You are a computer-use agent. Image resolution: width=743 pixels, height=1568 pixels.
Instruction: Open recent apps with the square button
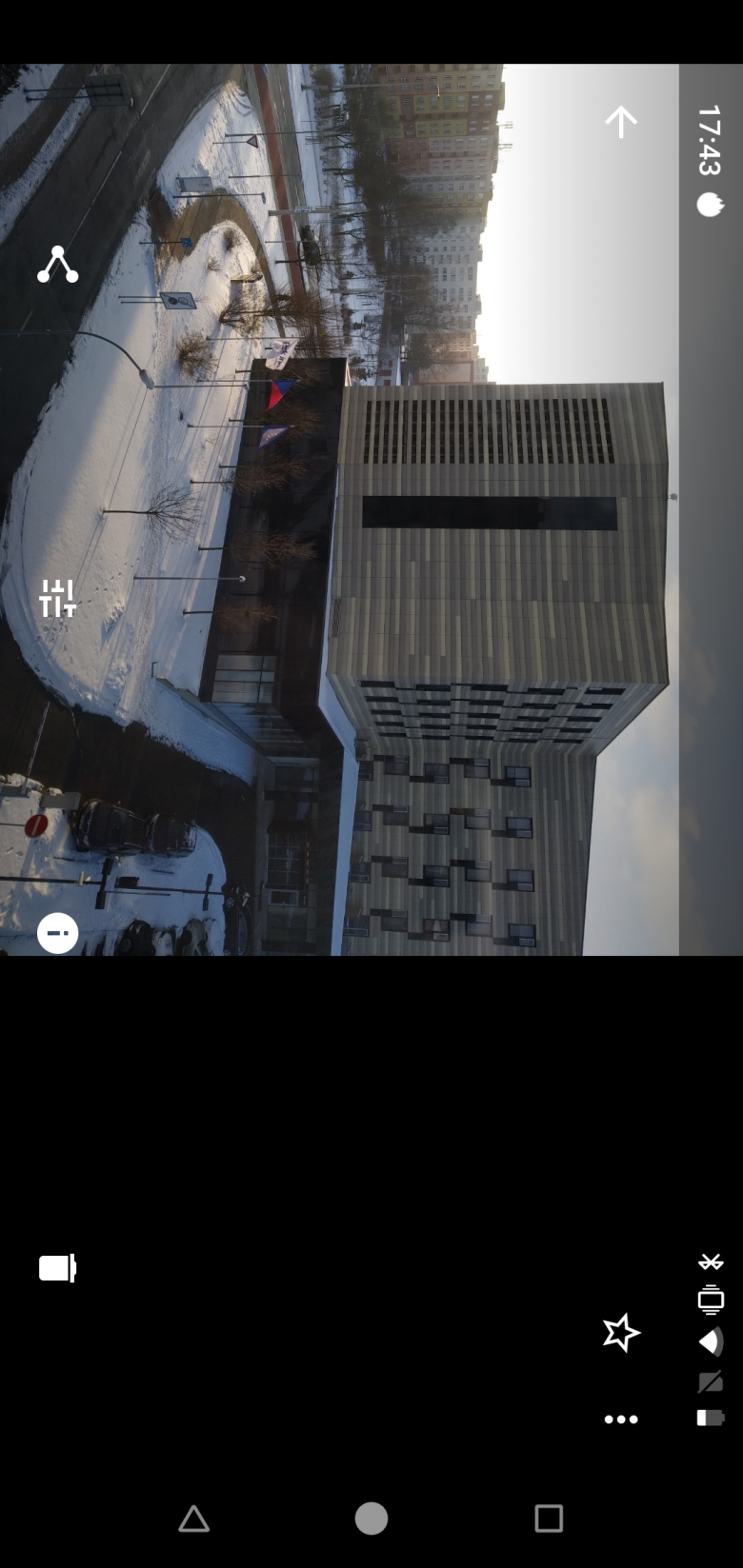point(549,1518)
